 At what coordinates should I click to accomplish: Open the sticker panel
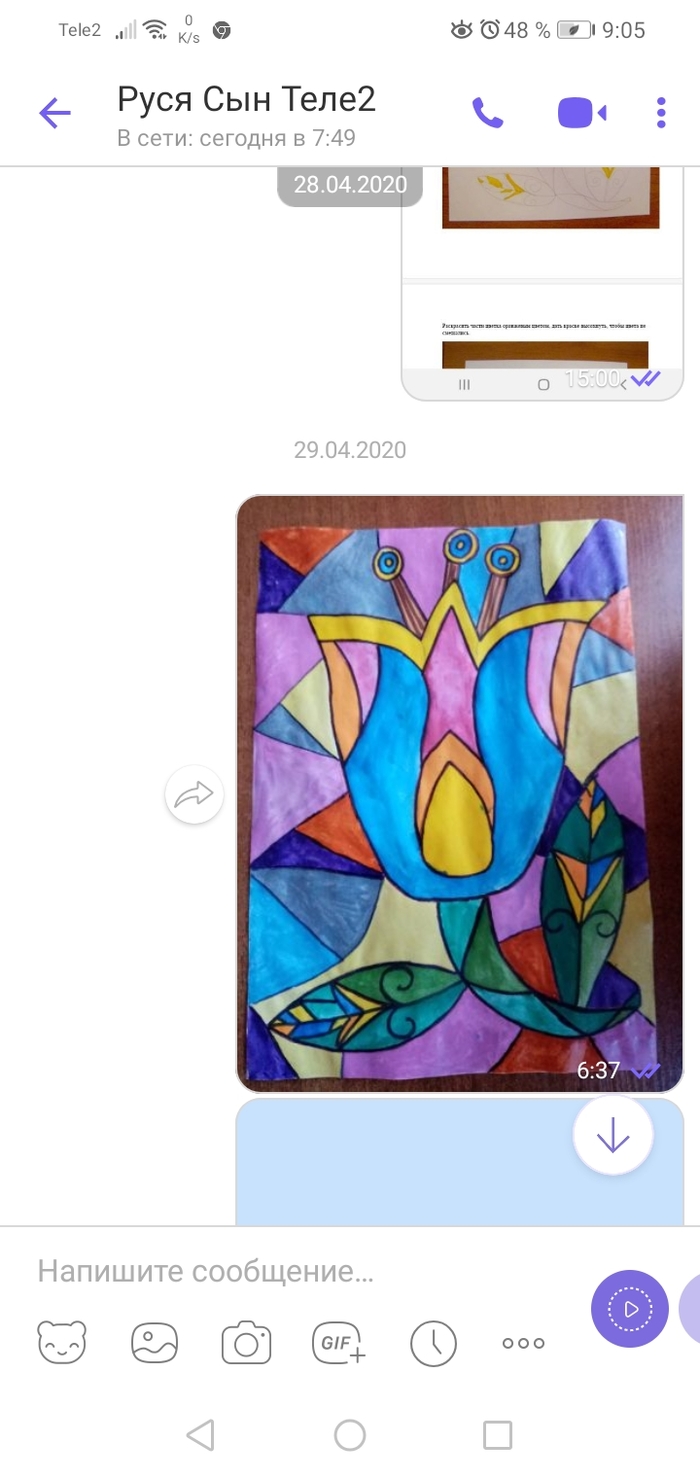pyautogui.click(x=62, y=1342)
